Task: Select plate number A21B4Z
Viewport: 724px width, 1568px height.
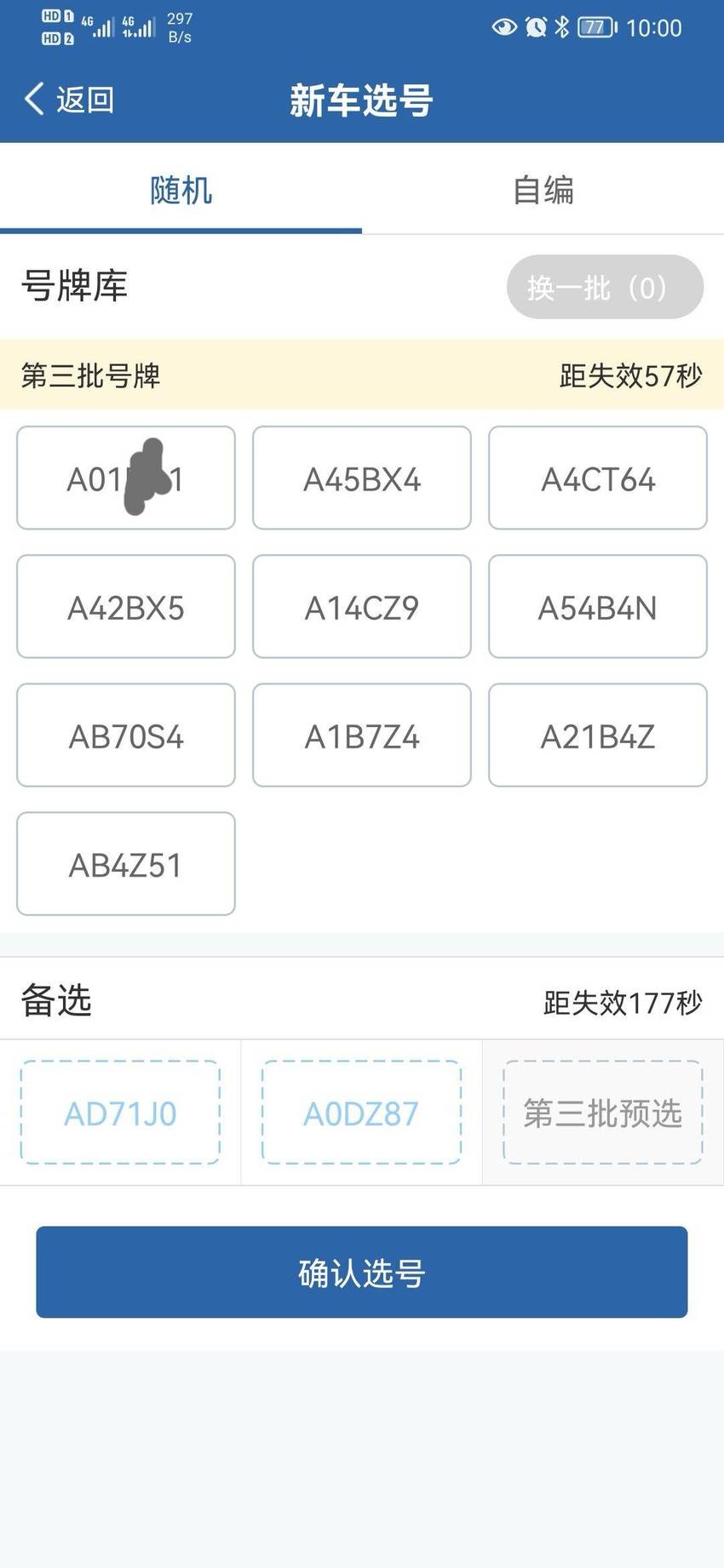Action: tap(598, 735)
